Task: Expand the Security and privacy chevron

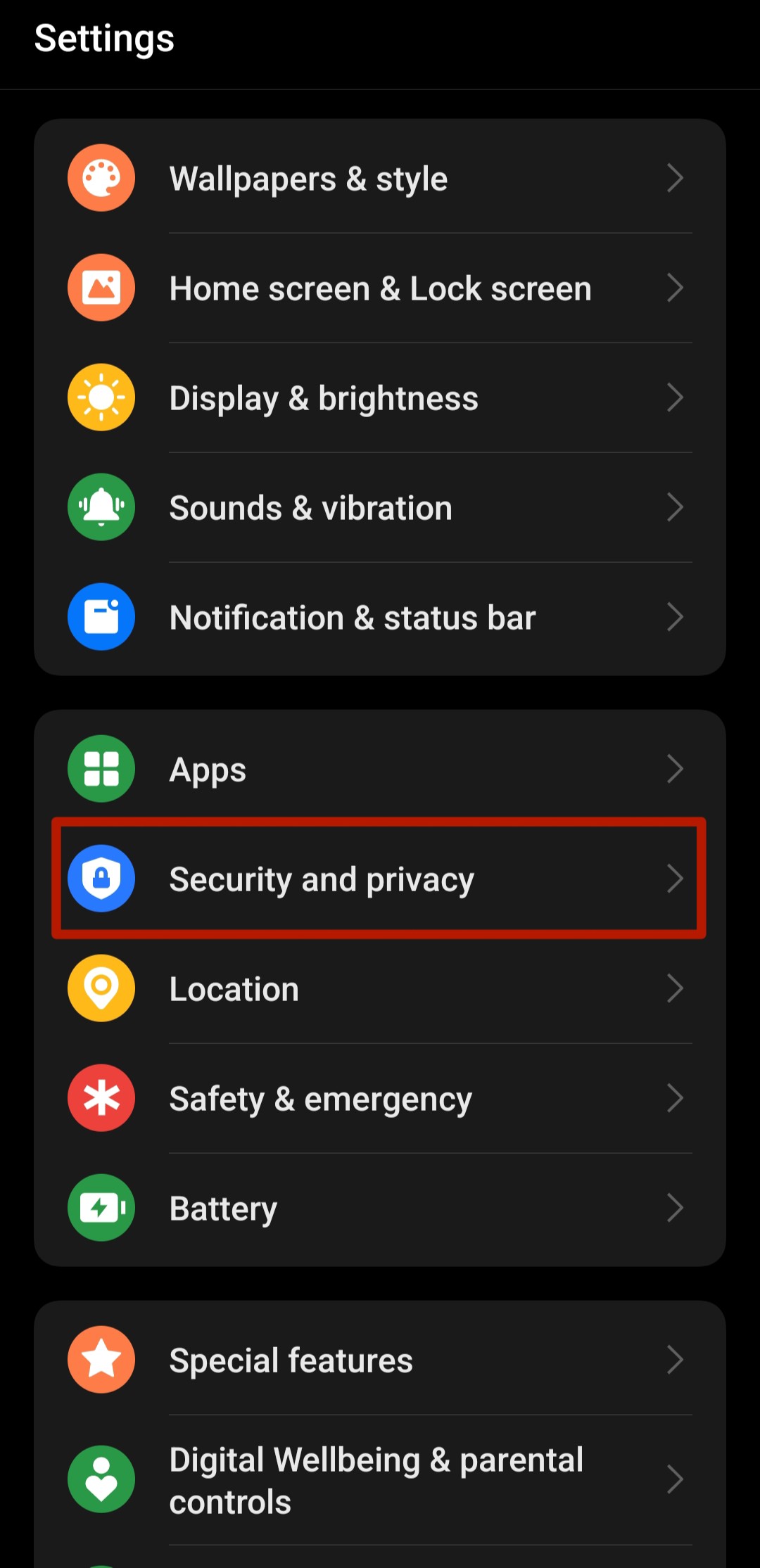Action: coord(675,878)
